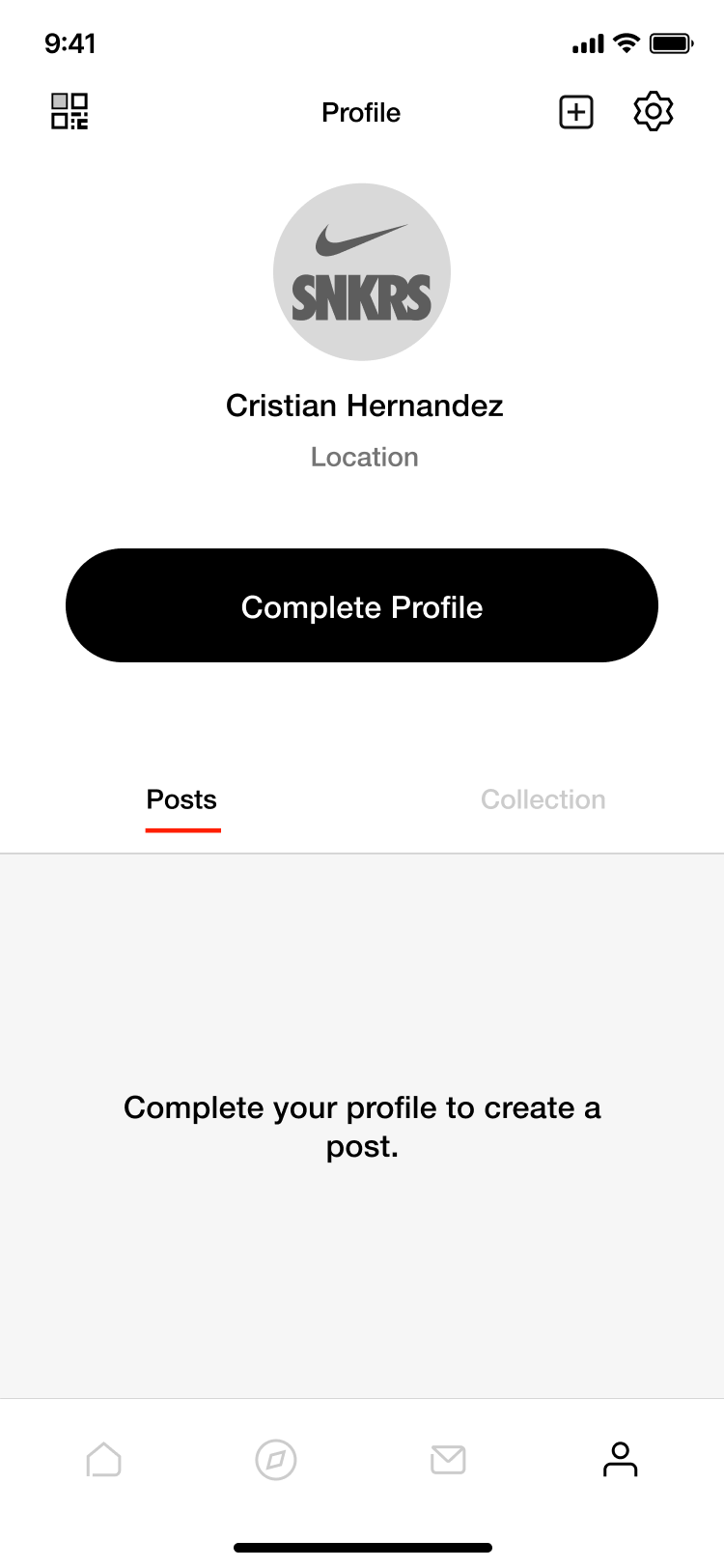Select the Profile person icon
The height and width of the screenshot is (1568, 724).
[x=620, y=1460]
